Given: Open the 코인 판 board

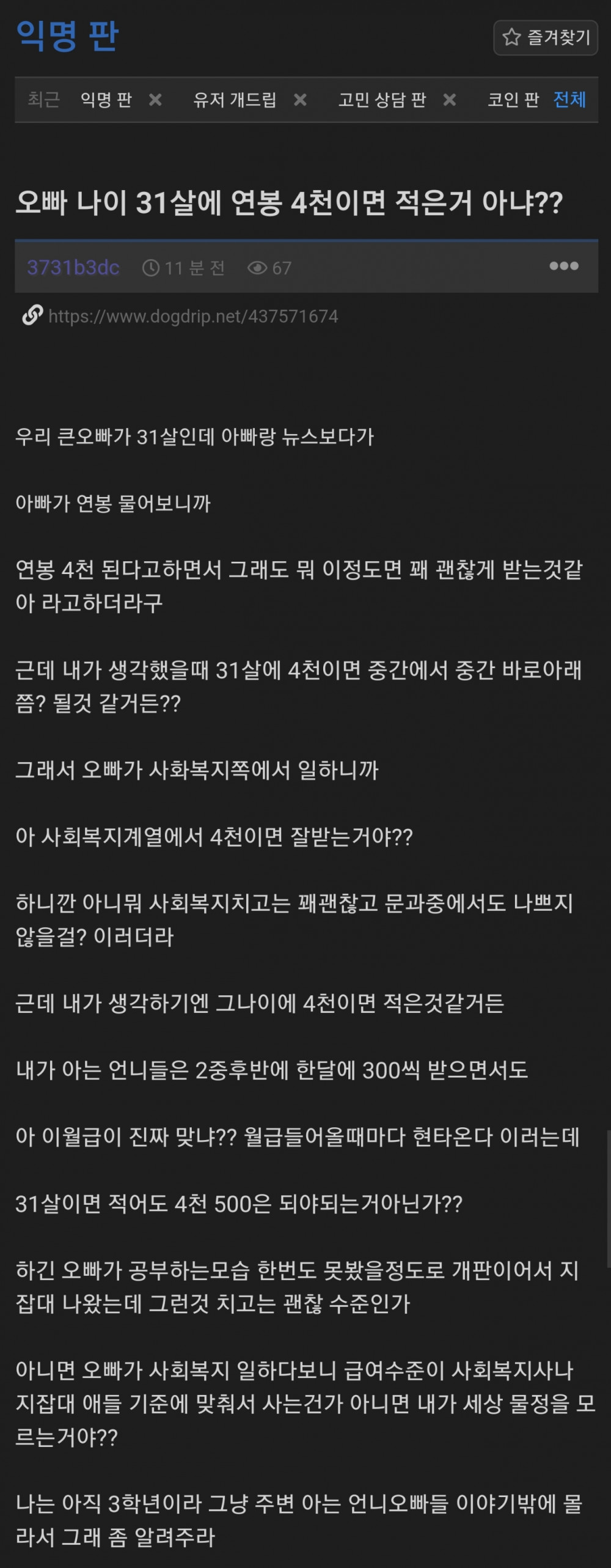Looking at the screenshot, I should [513, 100].
